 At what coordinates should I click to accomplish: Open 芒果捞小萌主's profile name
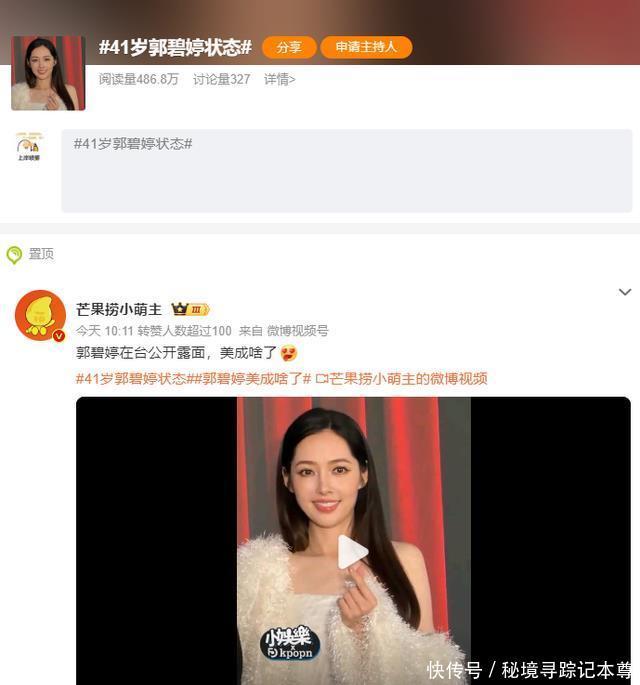[120, 309]
